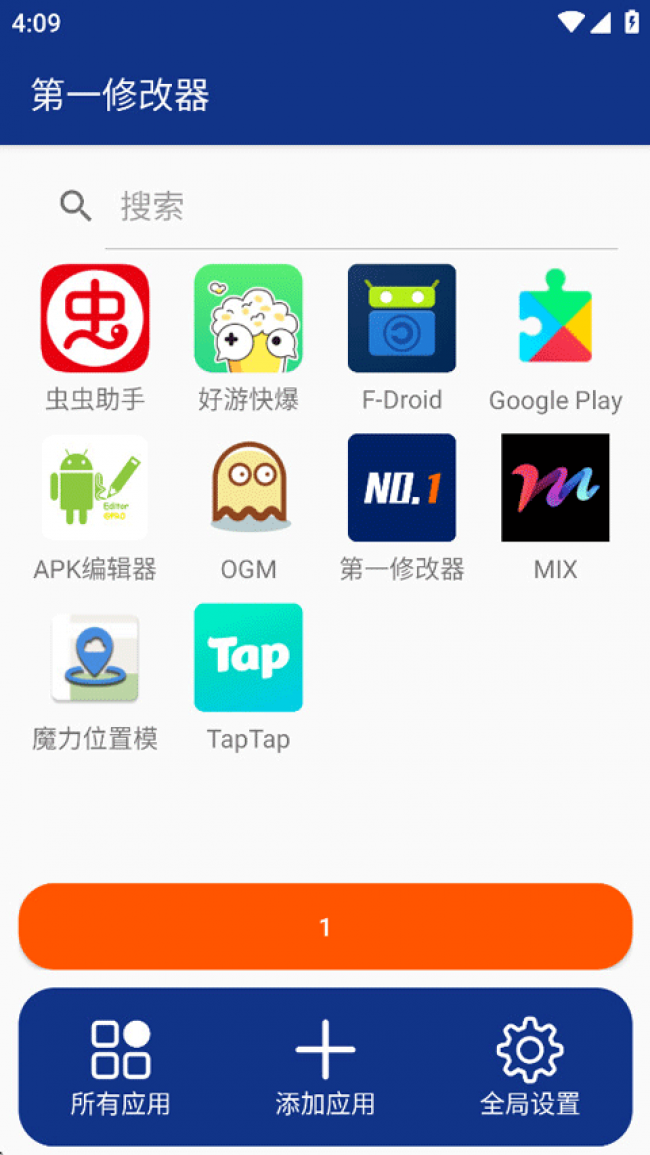Open 全局设置 global settings
Image resolution: width=650 pixels, height=1155 pixels.
coord(530,1067)
